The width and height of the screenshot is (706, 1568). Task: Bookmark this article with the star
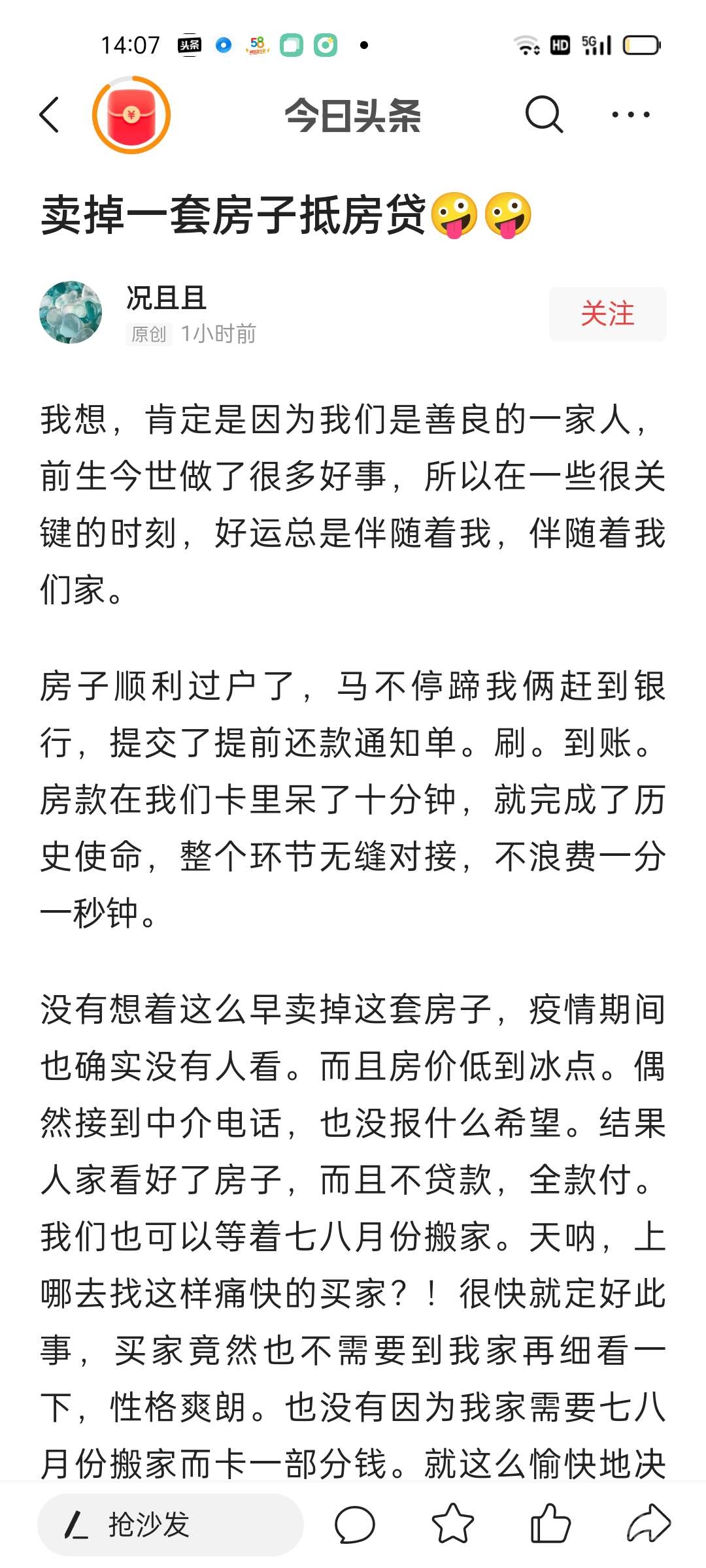[x=452, y=1524]
